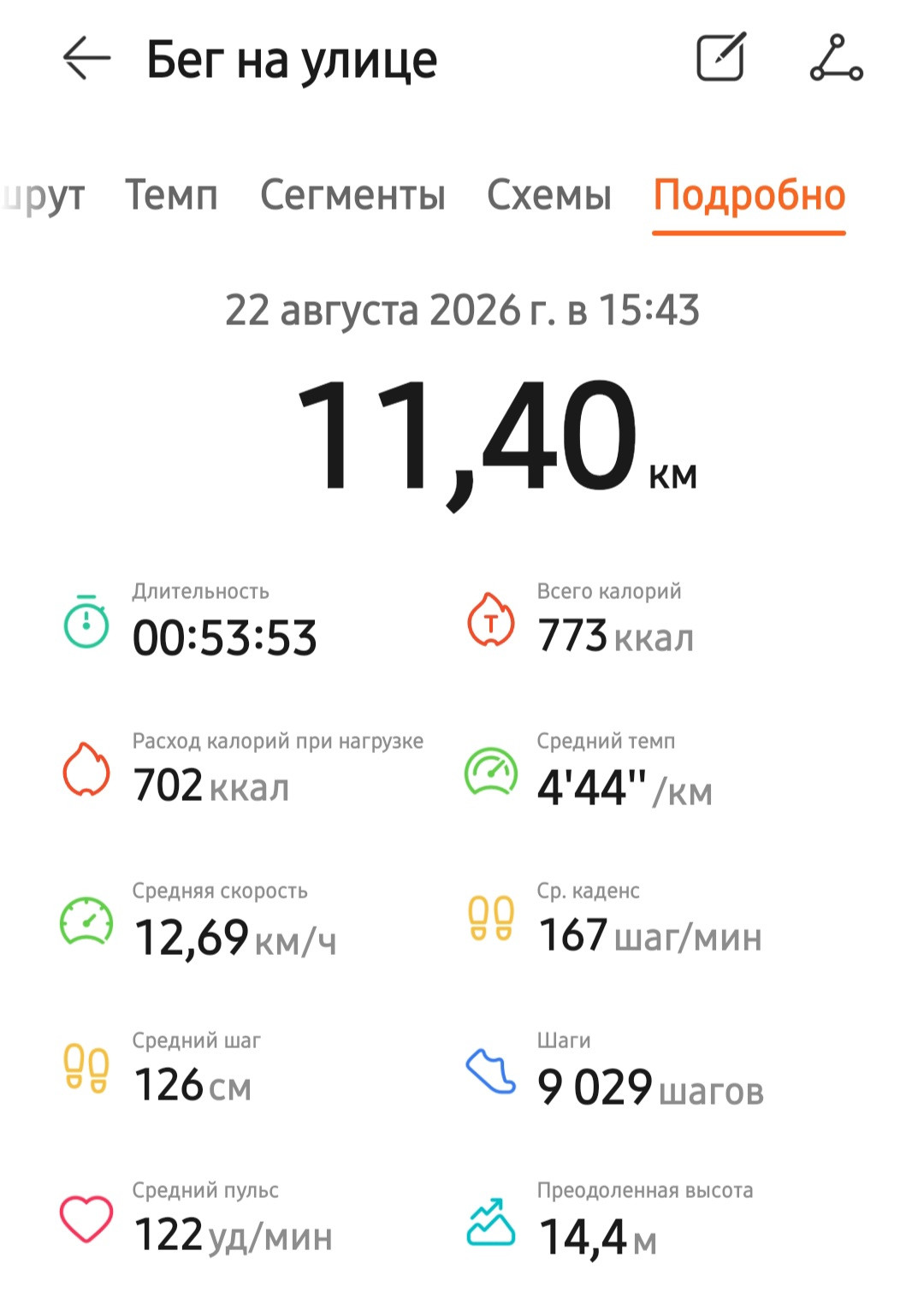Viewport: 924px width, 1304px height.
Task: Switch to the partially visible Маршрут tab
Action: [x=42, y=197]
